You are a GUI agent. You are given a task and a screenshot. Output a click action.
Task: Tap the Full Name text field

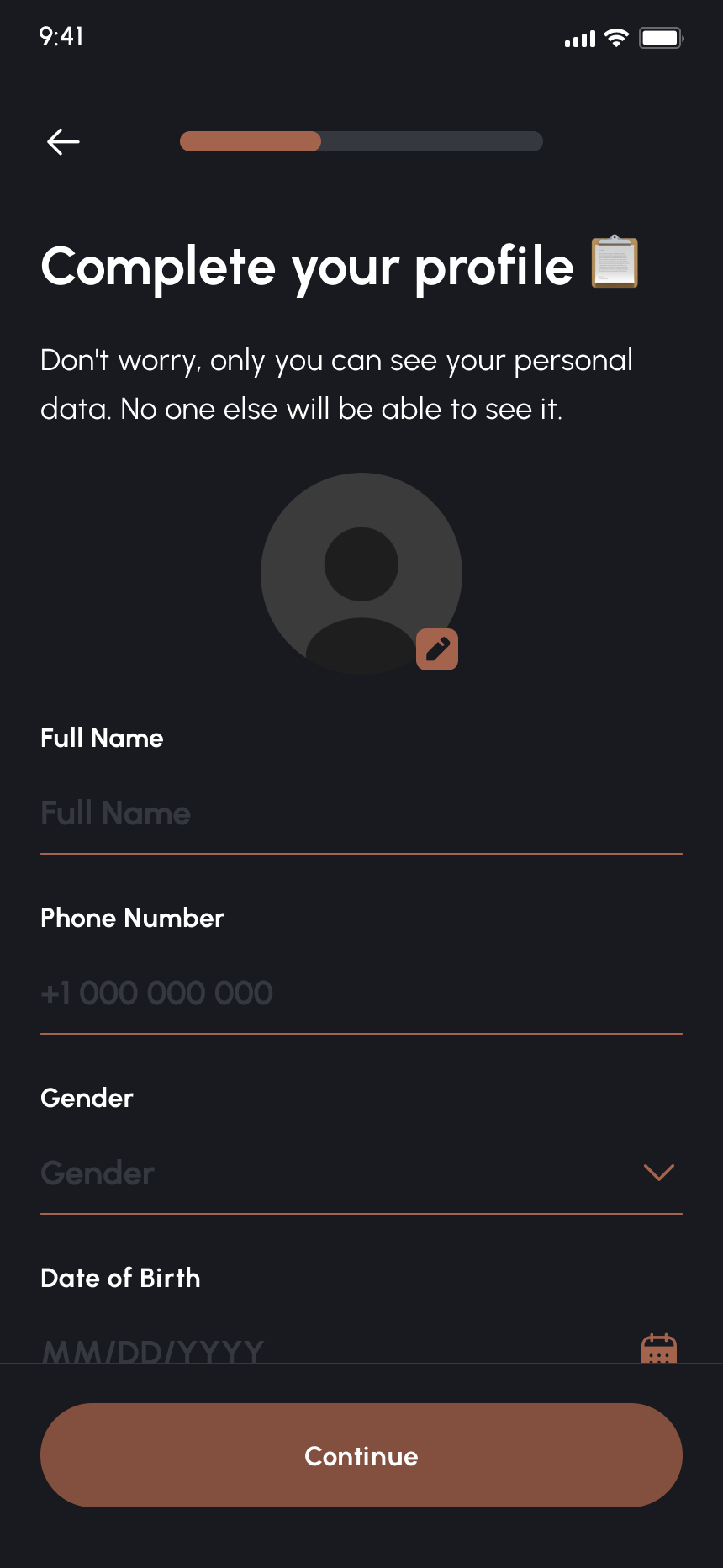[x=360, y=814]
